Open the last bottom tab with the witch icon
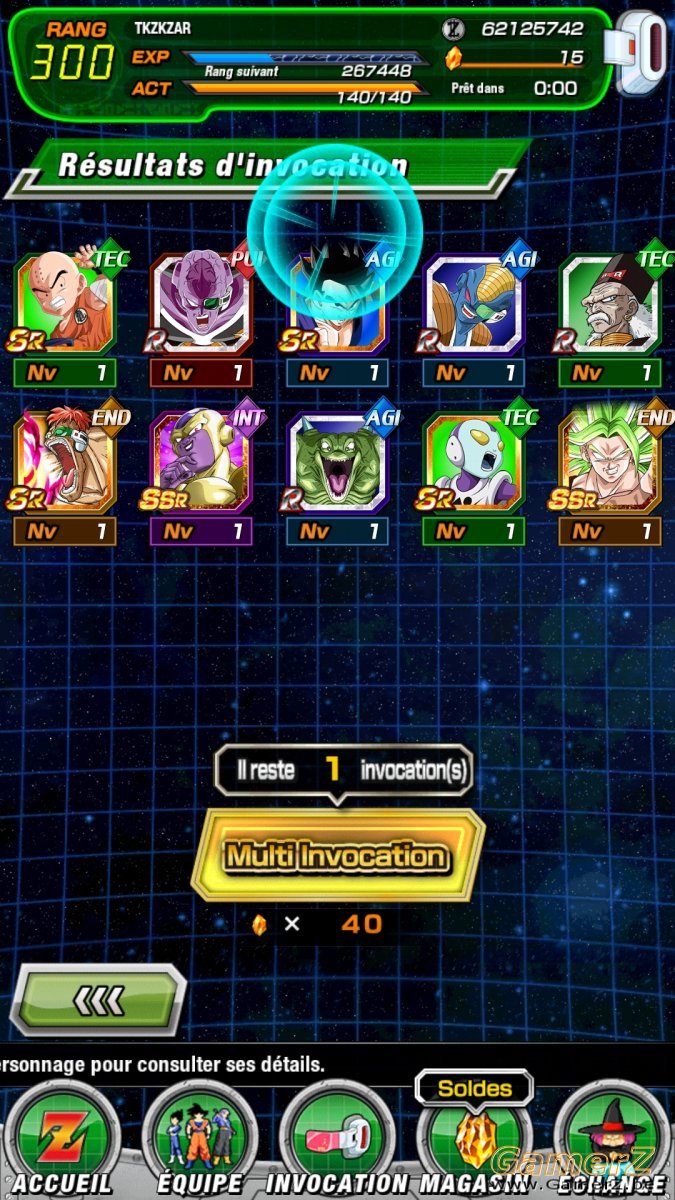The image size is (675, 1200). 612,1141
